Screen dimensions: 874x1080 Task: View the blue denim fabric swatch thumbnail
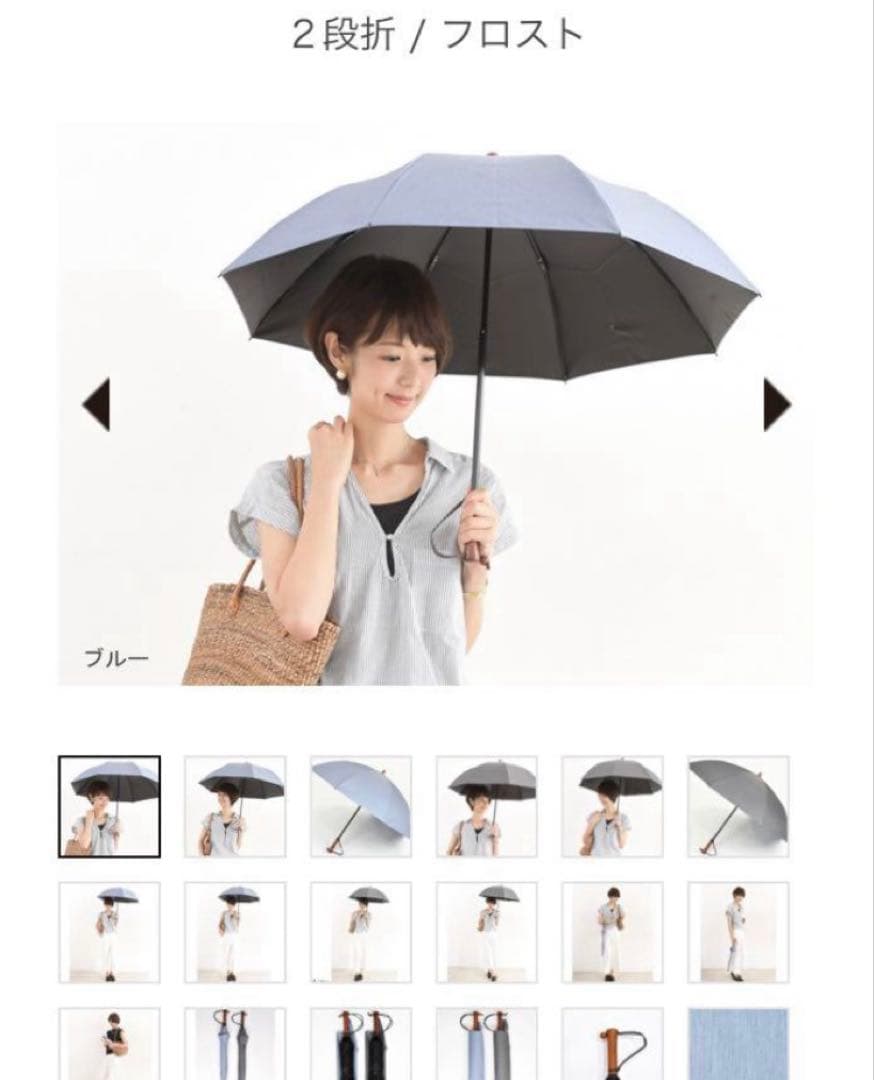click(x=738, y=1043)
